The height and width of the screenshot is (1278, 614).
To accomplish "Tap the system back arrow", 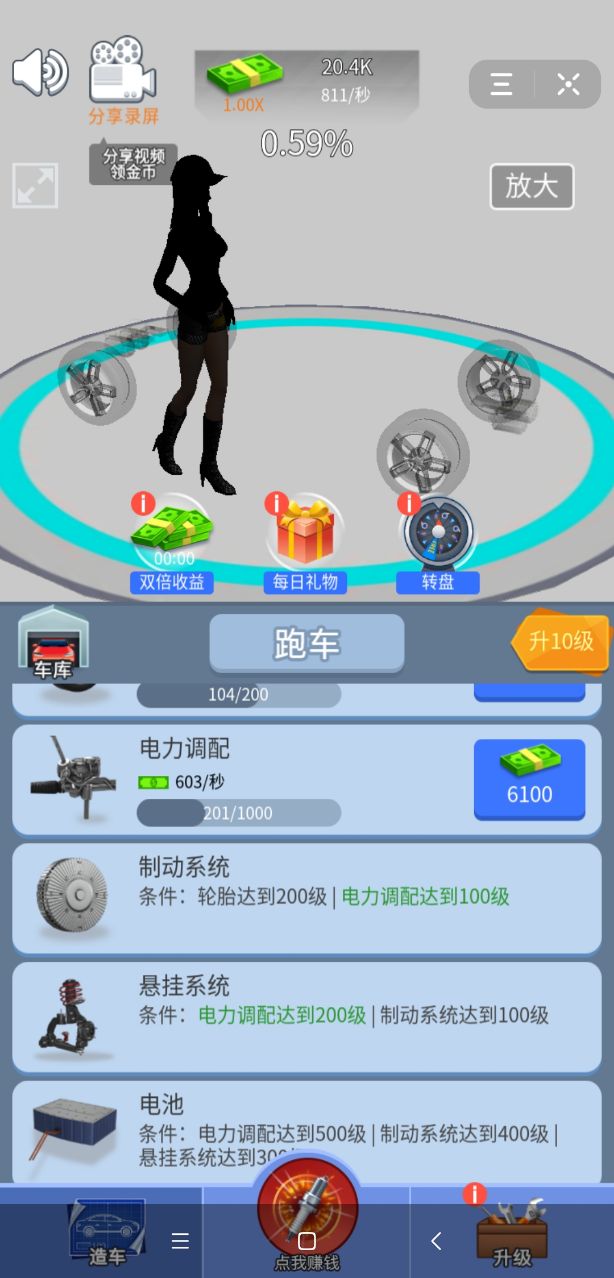I will pyautogui.click(x=436, y=1241).
